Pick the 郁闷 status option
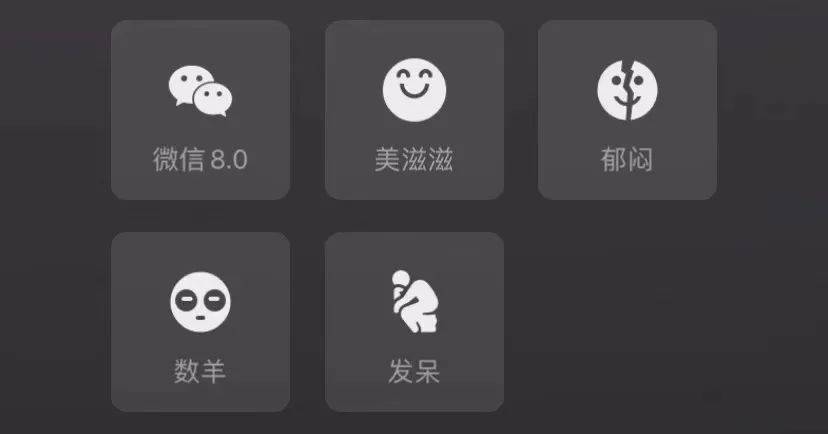Viewport: 828px width, 434px height. pyautogui.click(x=627, y=110)
